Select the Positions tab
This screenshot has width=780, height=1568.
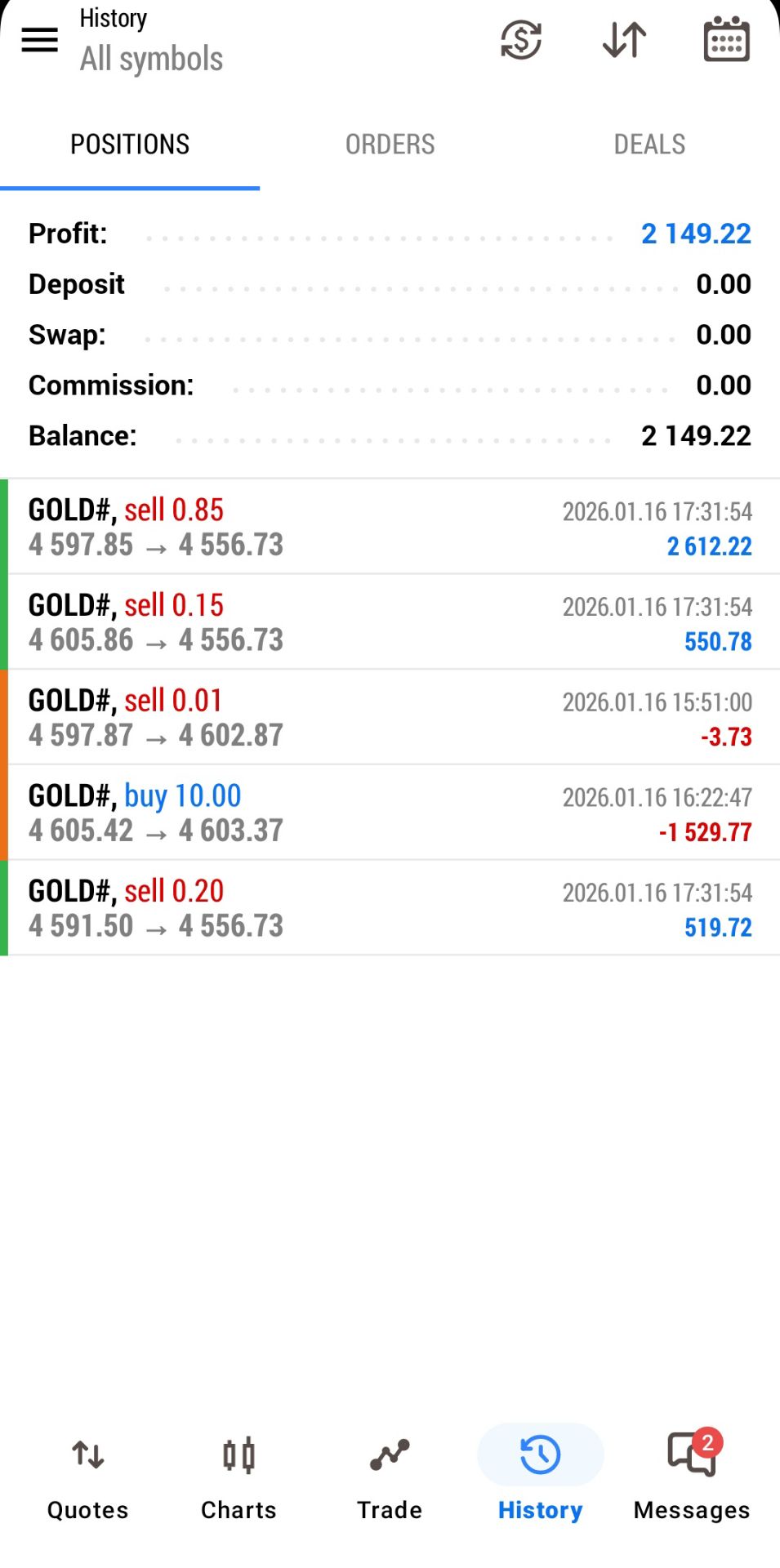tap(130, 145)
